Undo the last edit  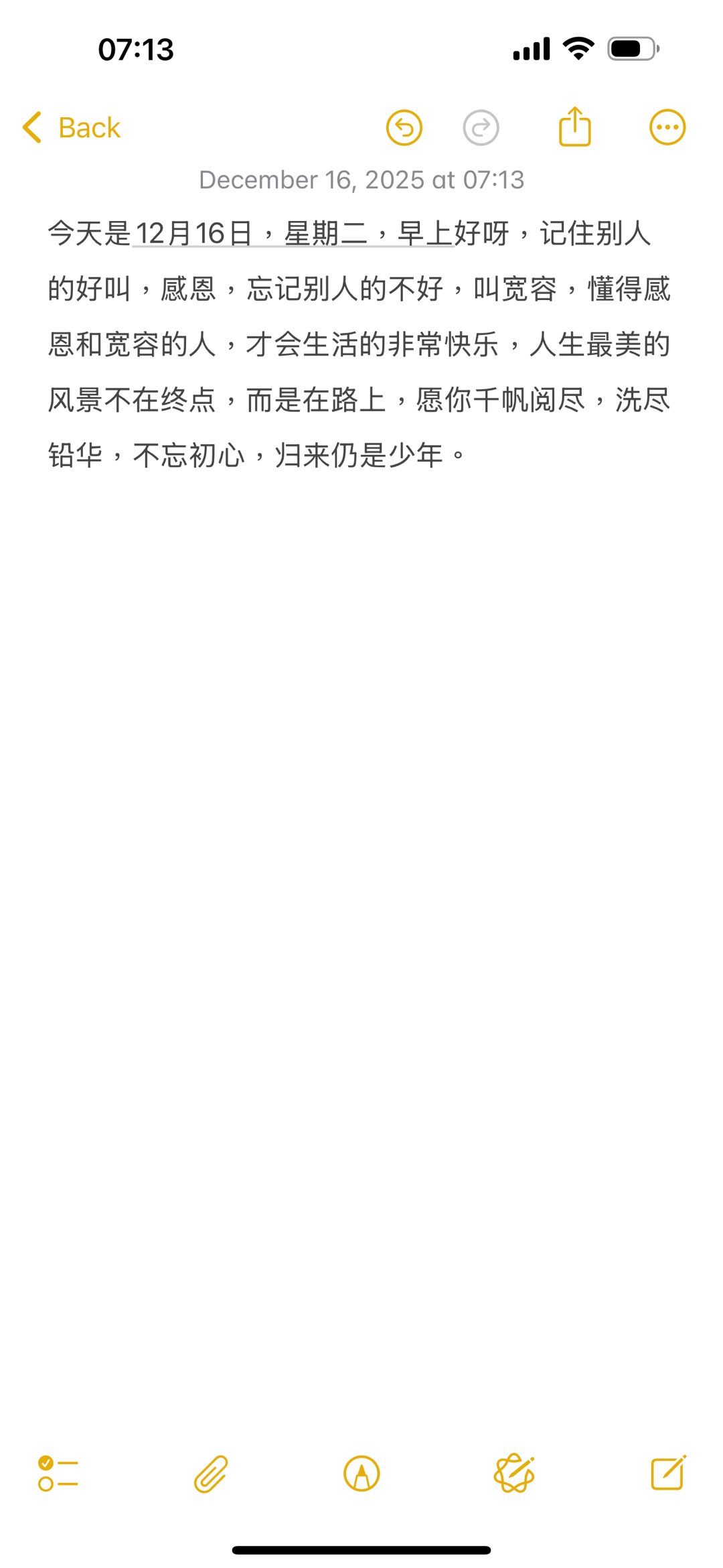coord(404,127)
